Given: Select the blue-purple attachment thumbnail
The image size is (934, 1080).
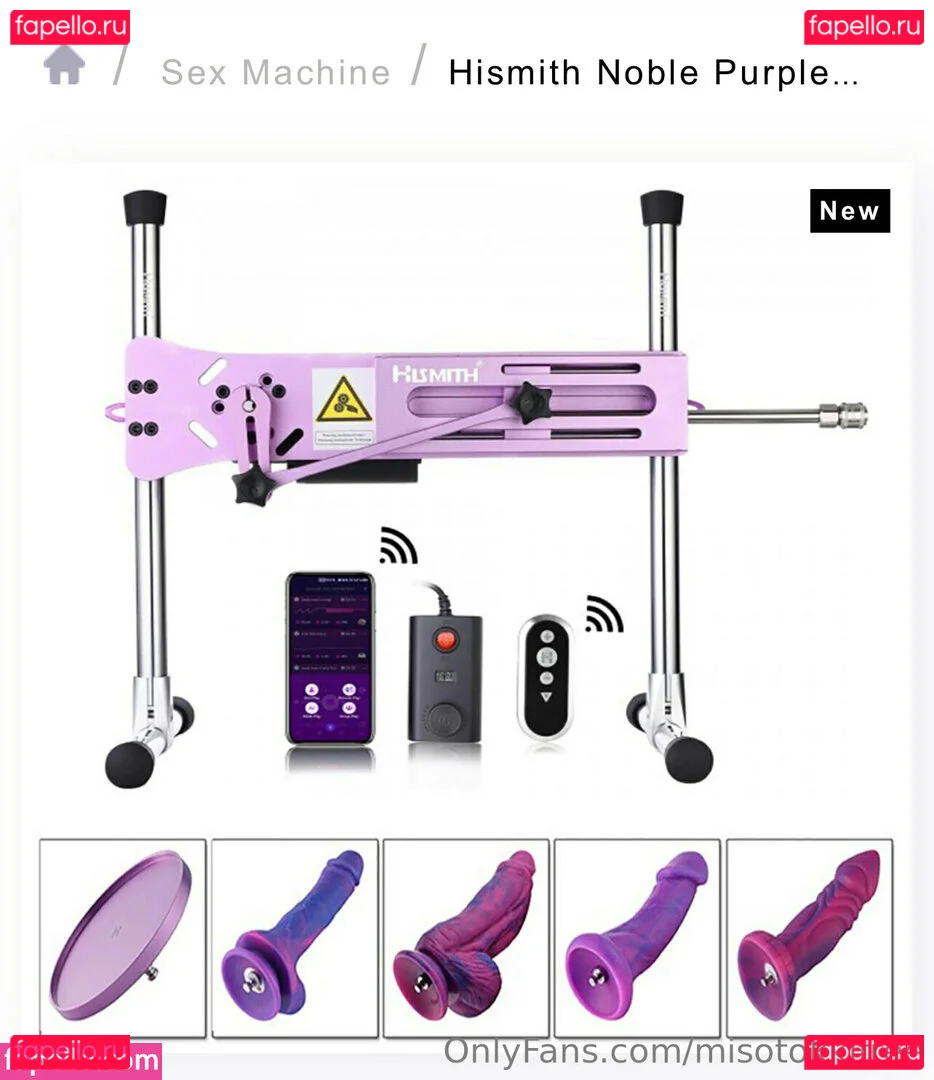Looking at the screenshot, I should click(x=295, y=937).
